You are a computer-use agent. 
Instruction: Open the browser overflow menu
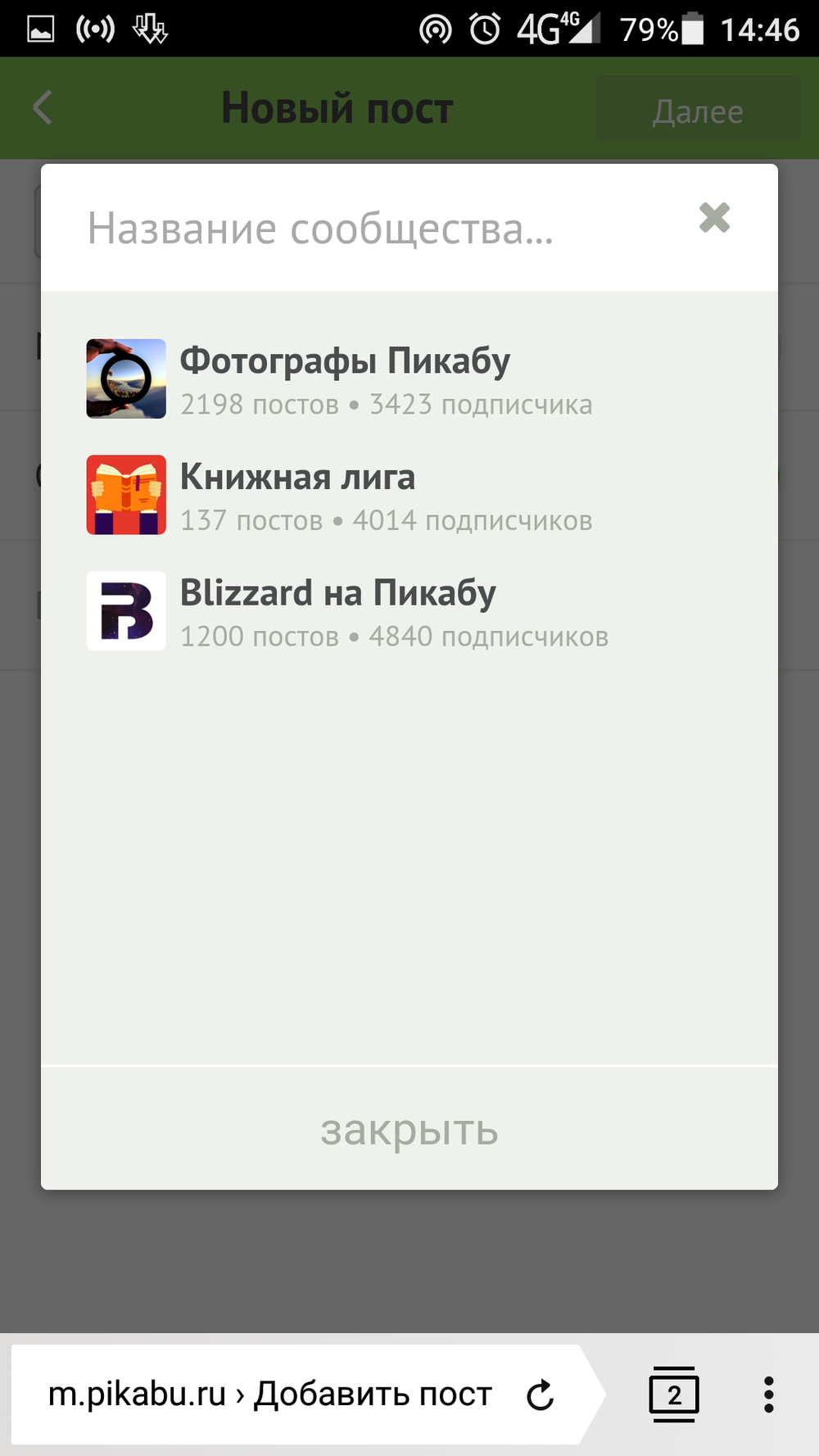768,1395
